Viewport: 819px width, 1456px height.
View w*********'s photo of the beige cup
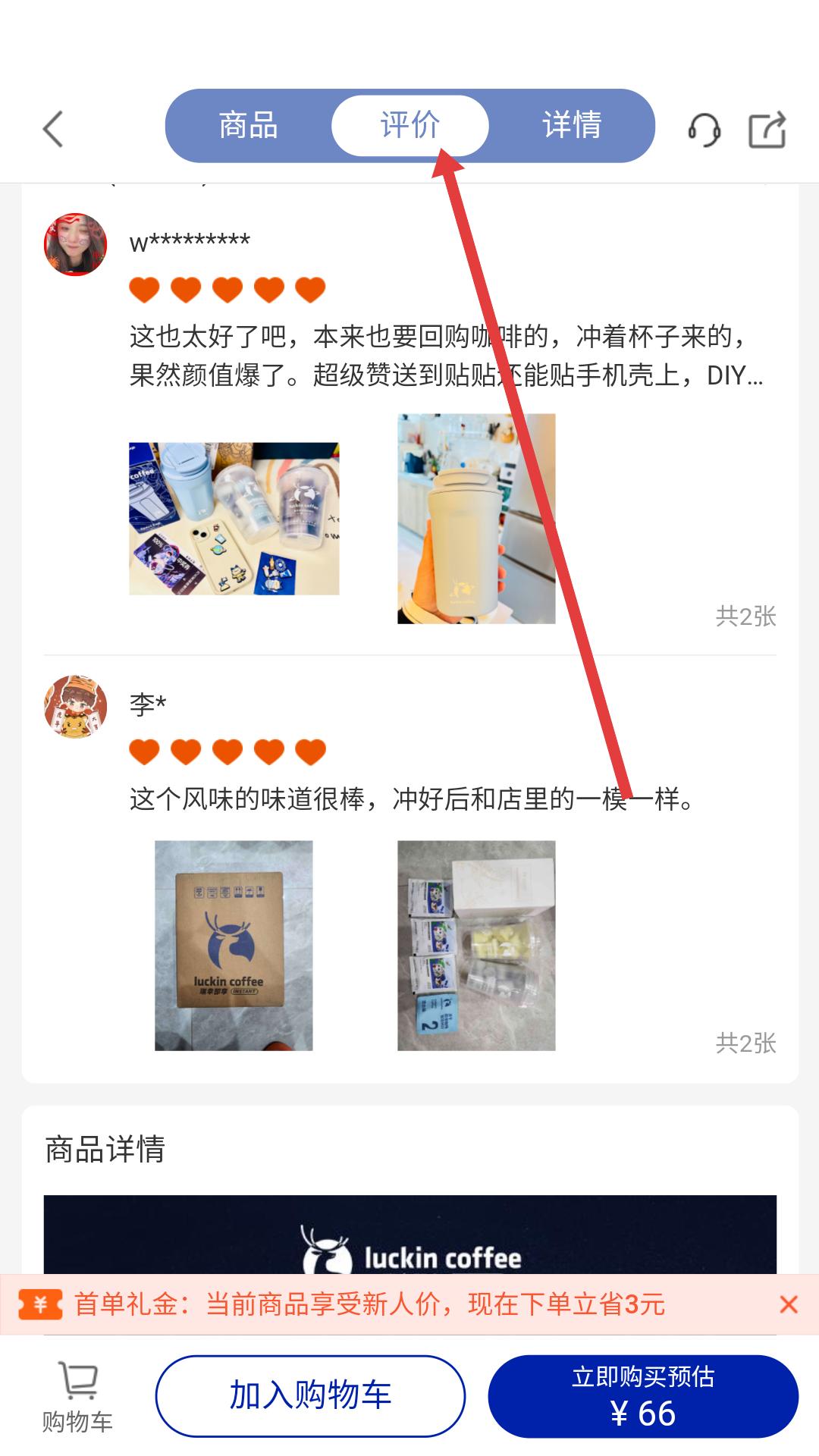(x=476, y=519)
